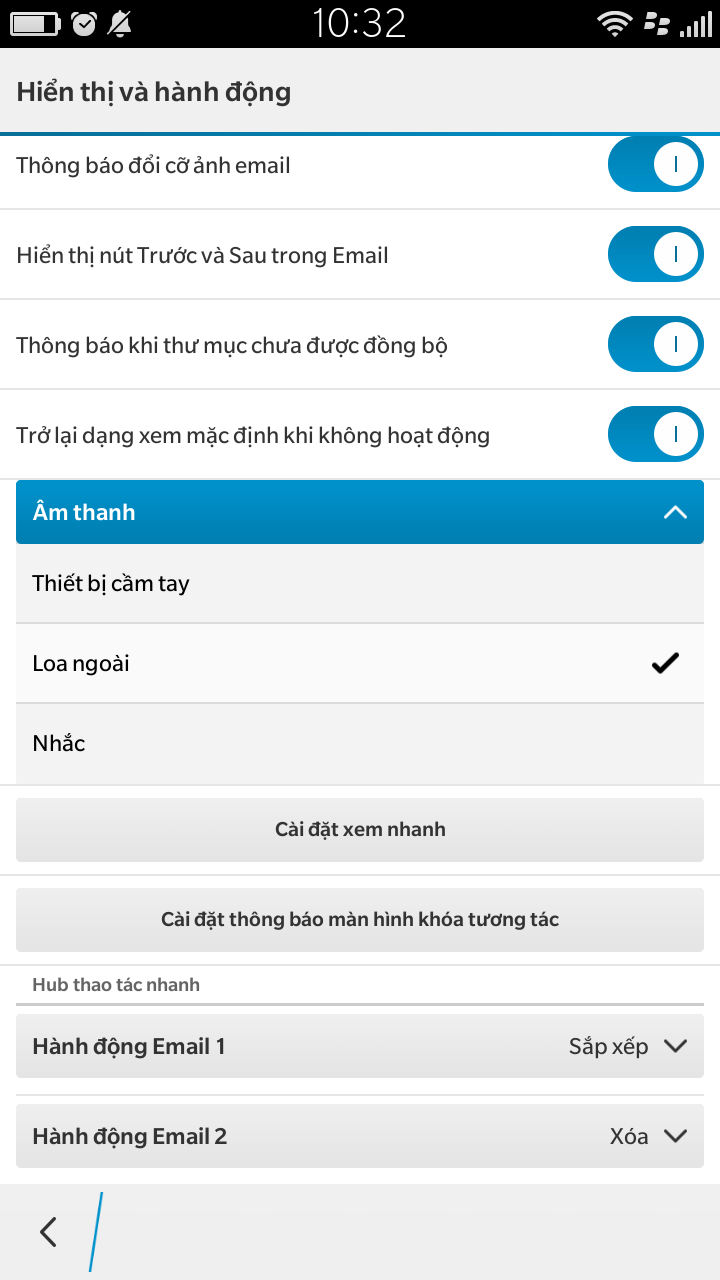Select the Nhắc option
This screenshot has height=1280, width=720.
pyautogui.click(x=360, y=743)
